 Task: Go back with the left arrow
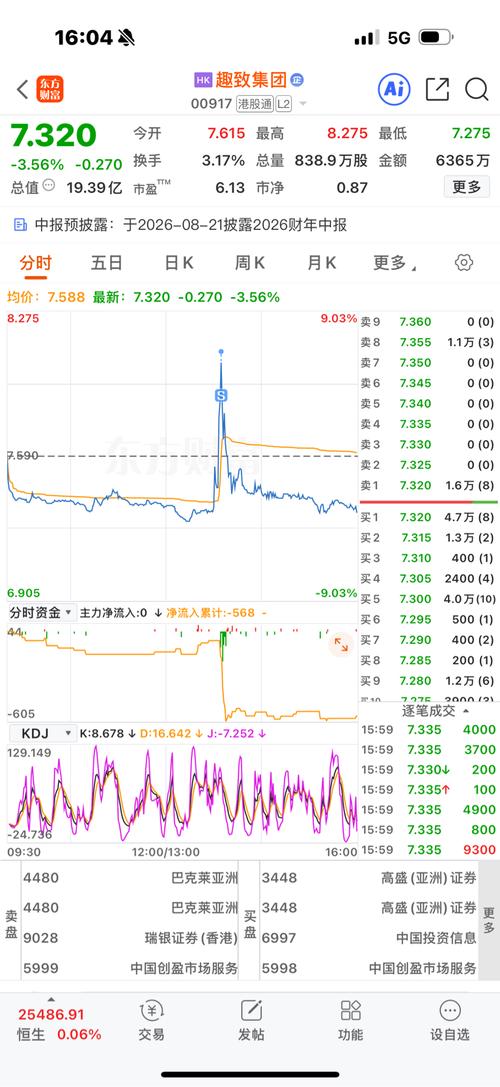click(x=22, y=89)
